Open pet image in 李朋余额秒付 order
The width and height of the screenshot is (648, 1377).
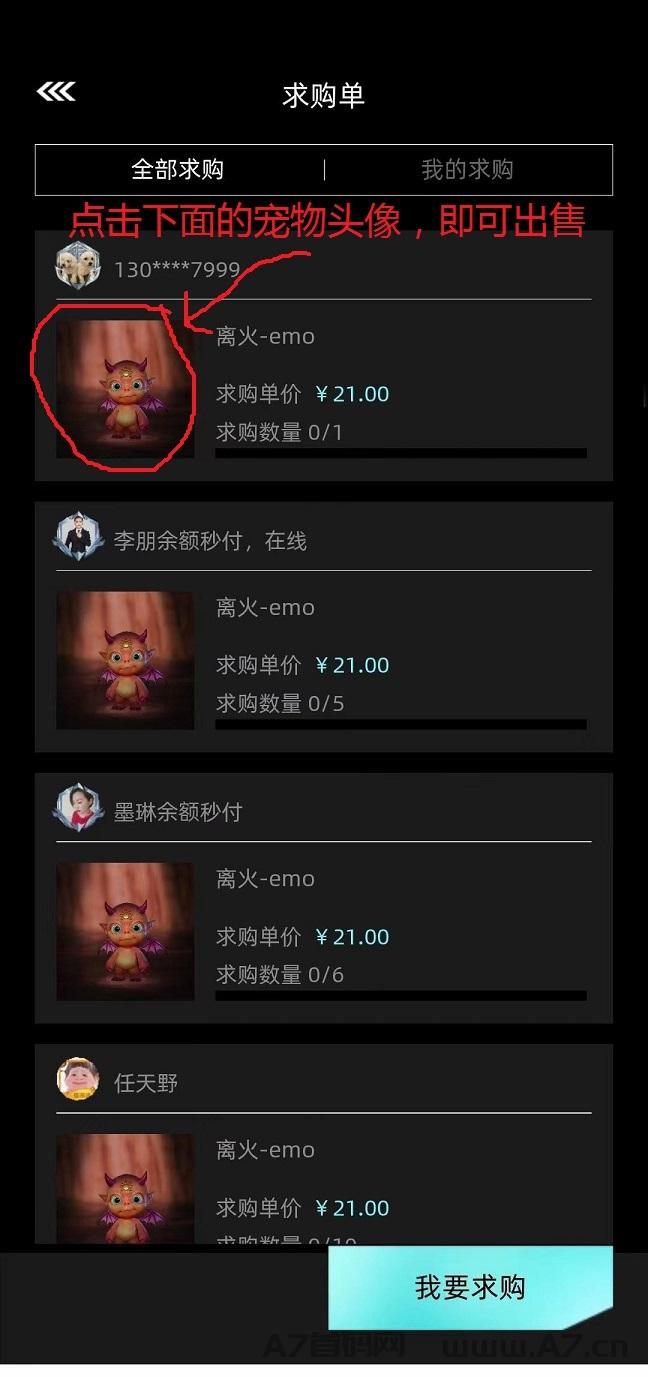(125, 660)
